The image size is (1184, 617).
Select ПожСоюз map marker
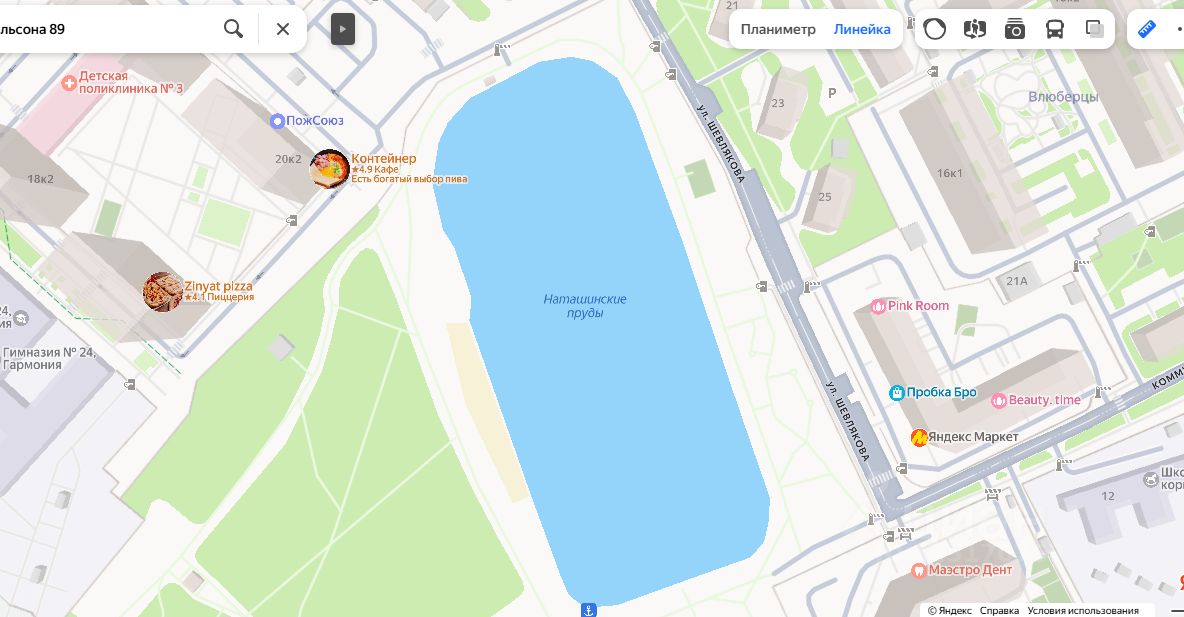click(277, 121)
